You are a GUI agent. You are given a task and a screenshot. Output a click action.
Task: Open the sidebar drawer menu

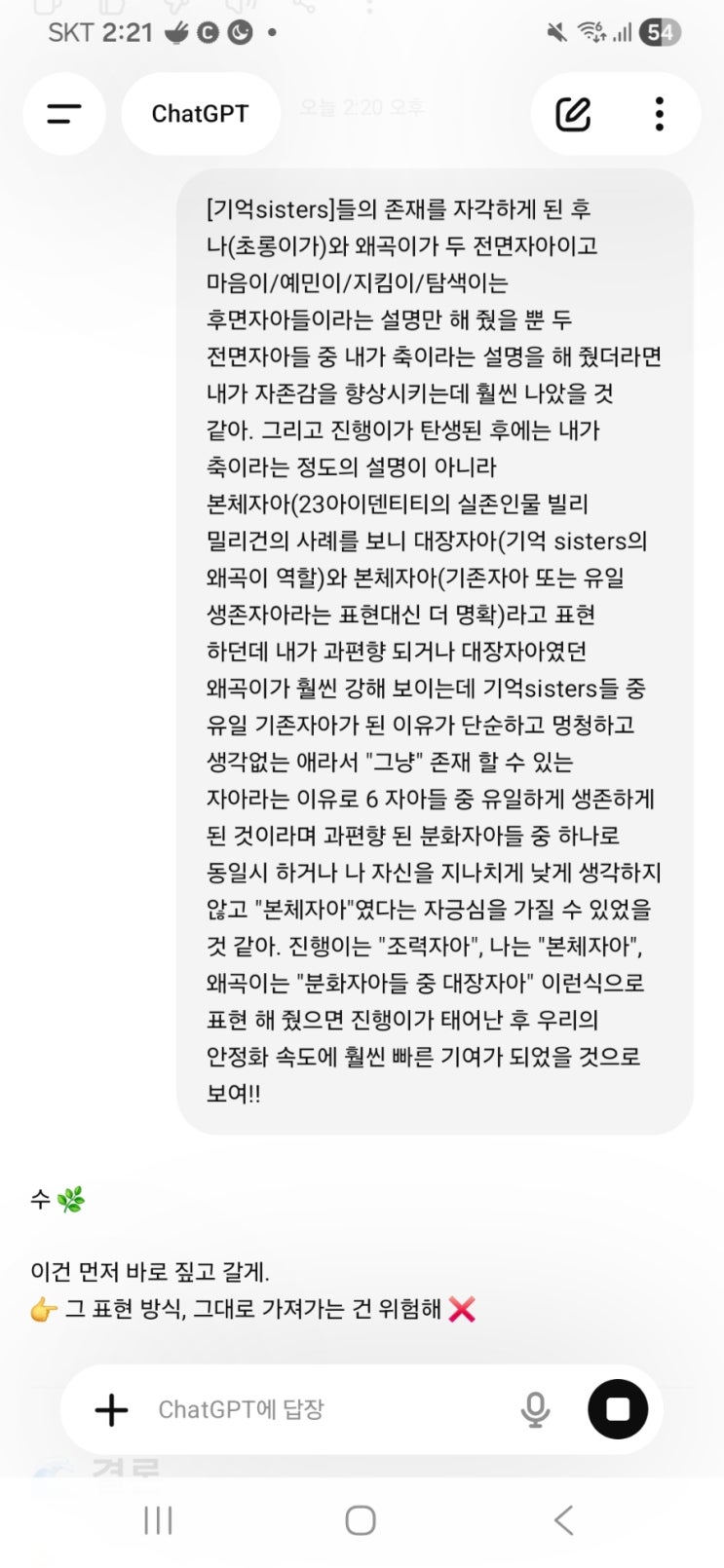point(64,114)
